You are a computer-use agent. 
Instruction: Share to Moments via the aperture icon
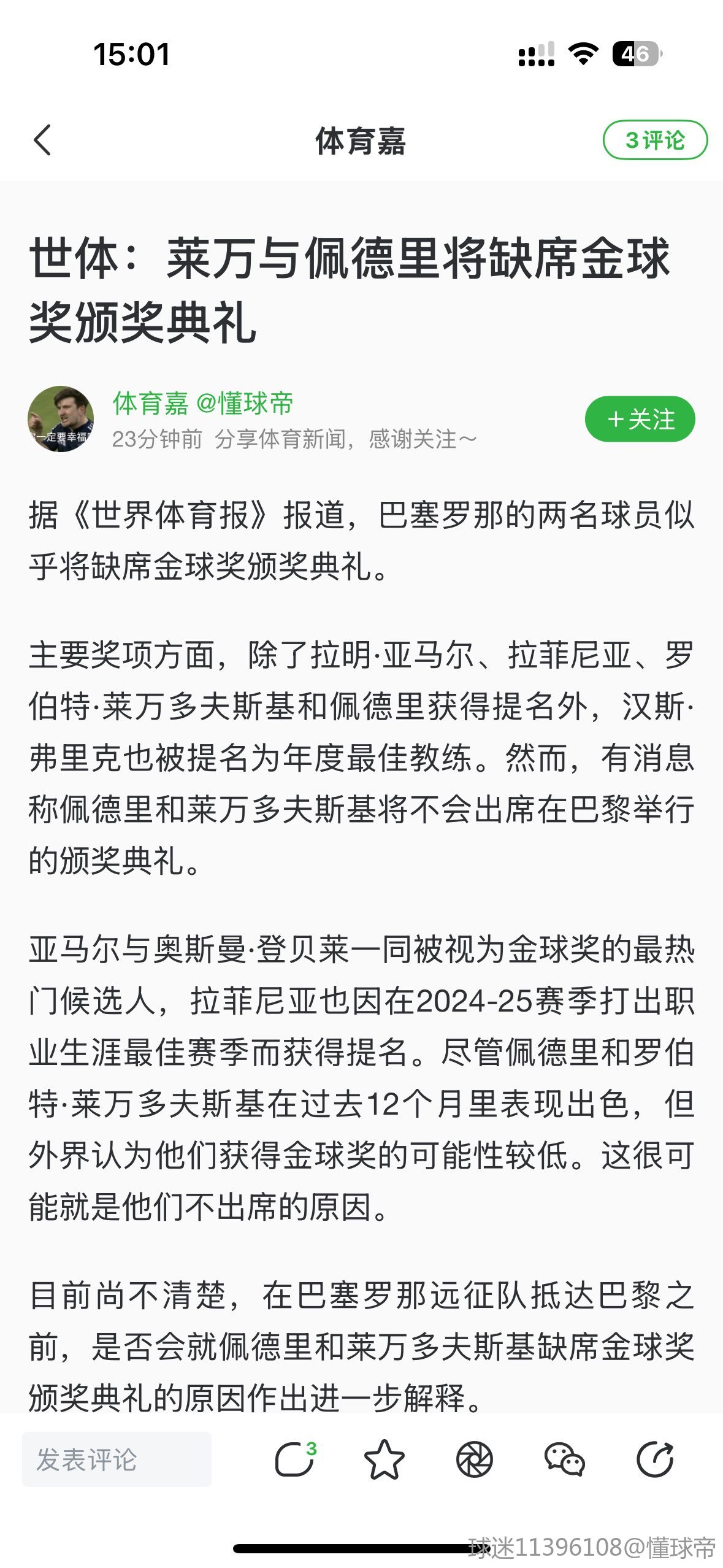click(475, 1459)
